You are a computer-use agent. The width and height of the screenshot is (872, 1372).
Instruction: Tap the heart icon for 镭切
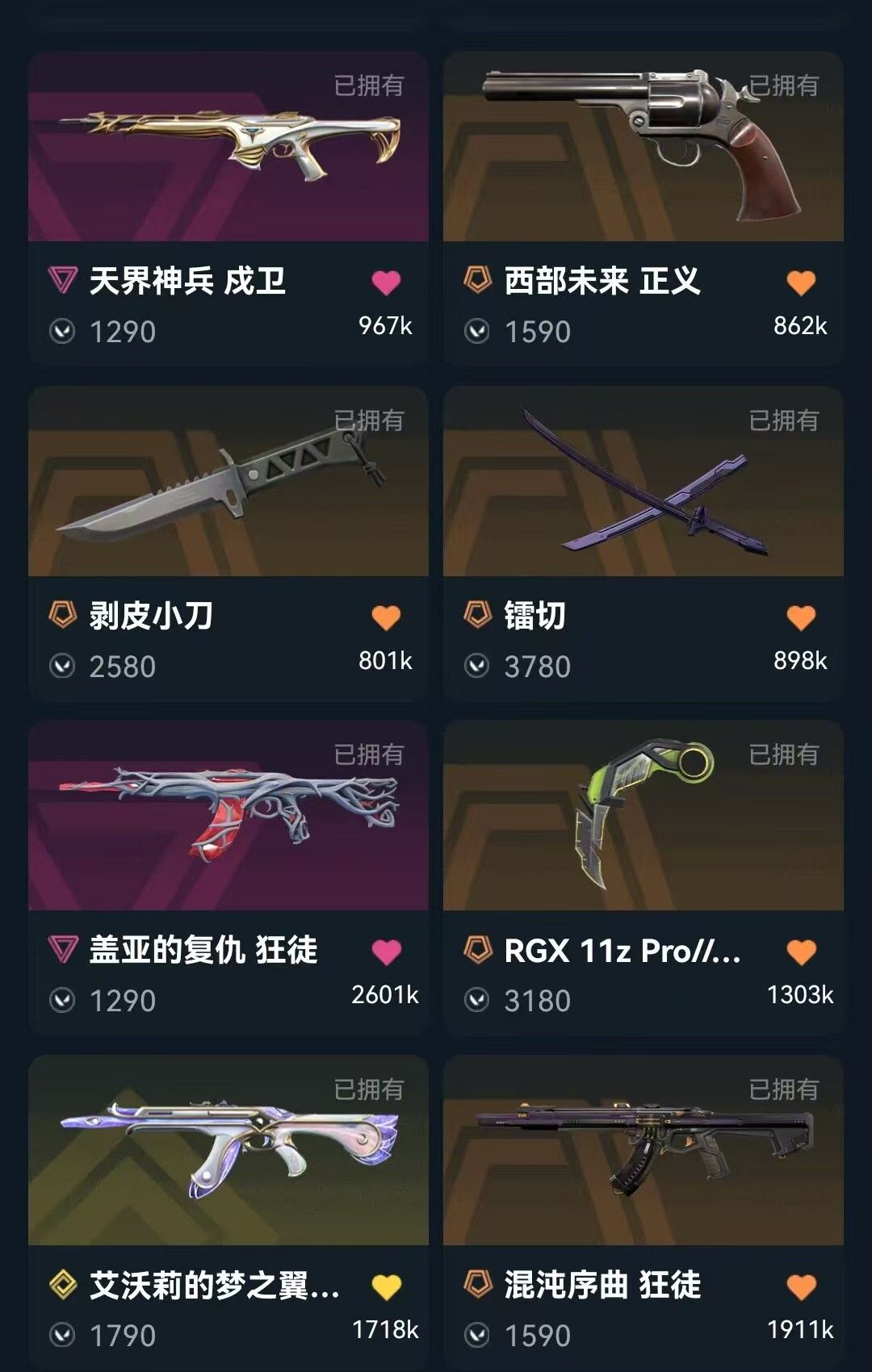pyautogui.click(x=801, y=617)
